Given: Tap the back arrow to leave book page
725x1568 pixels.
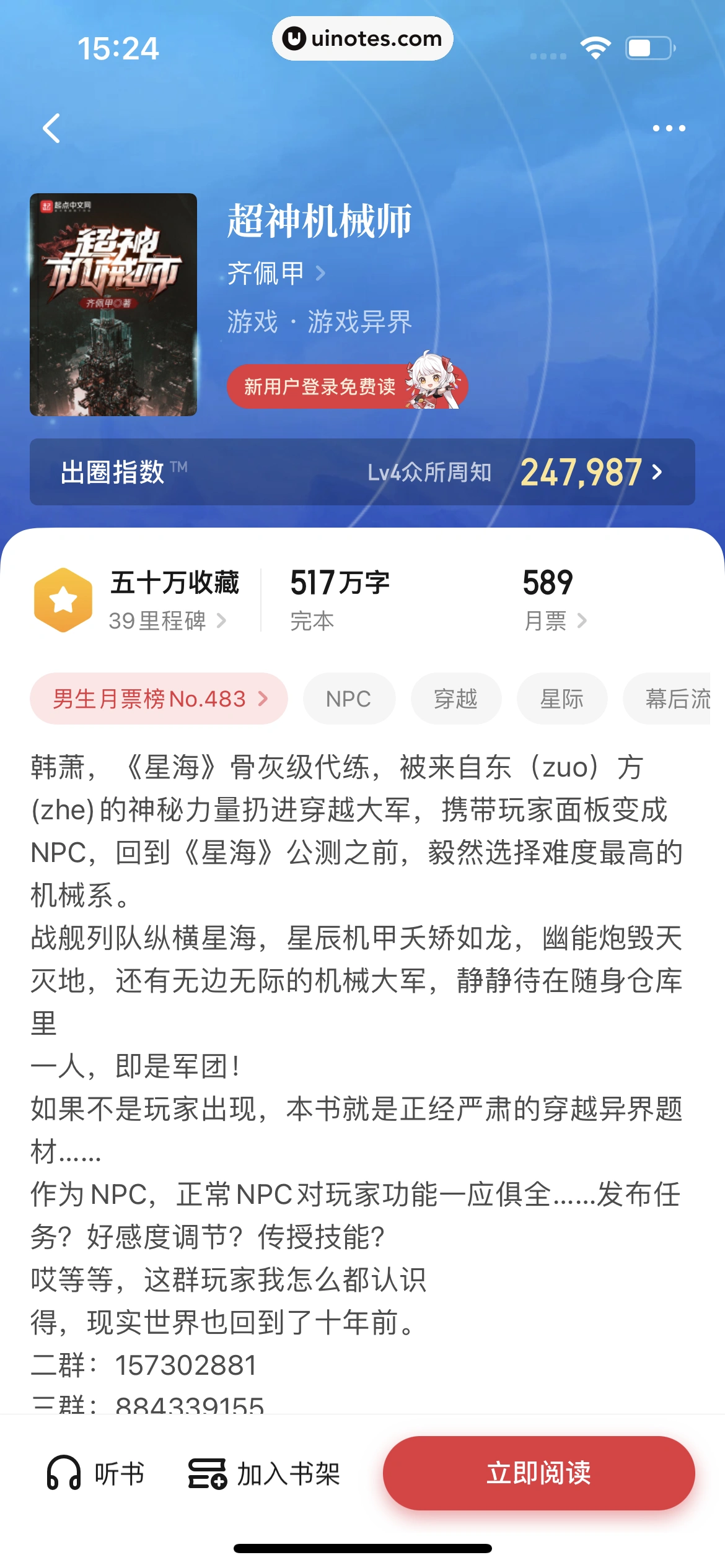Looking at the screenshot, I should coord(52,128).
